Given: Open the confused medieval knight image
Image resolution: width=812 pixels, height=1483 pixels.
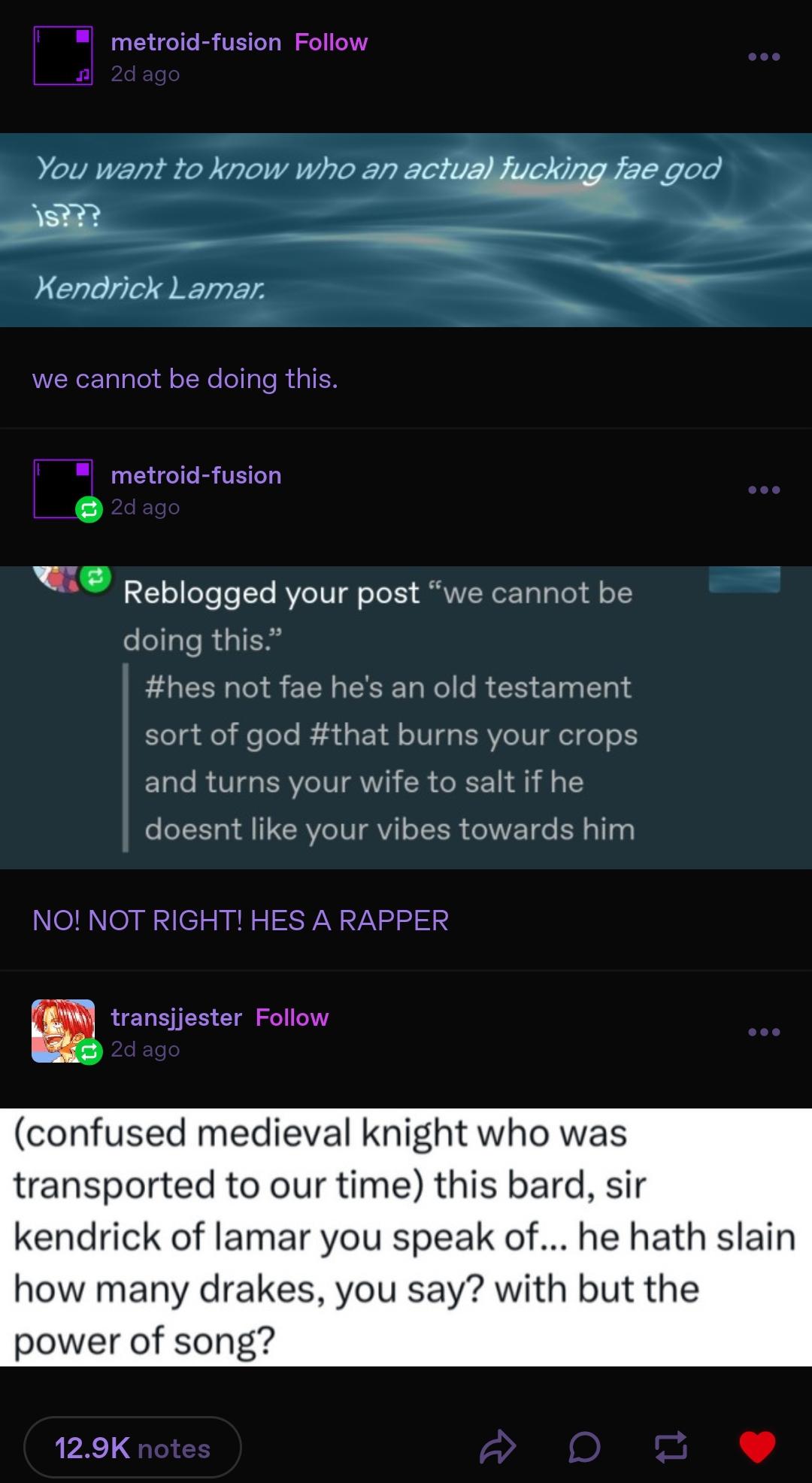Looking at the screenshot, I should [406, 1236].
